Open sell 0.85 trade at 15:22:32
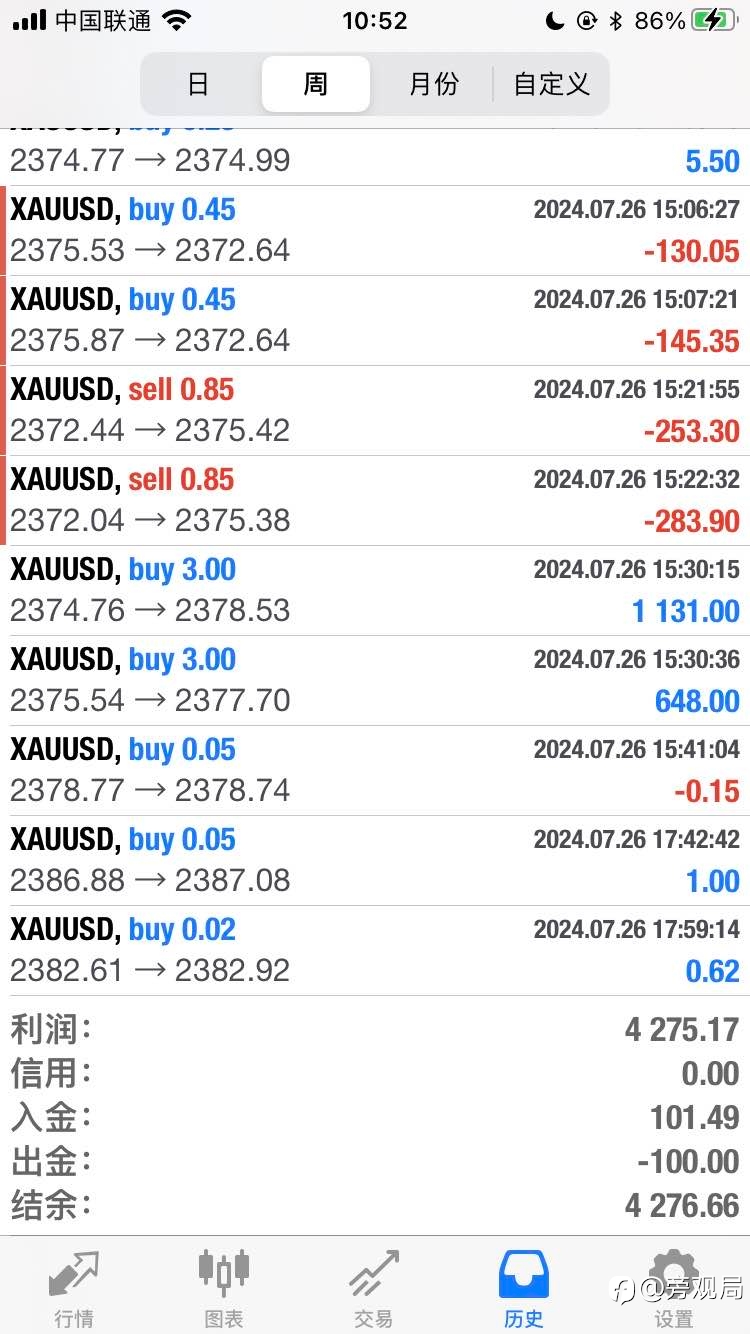The width and height of the screenshot is (750, 1334). click(375, 501)
